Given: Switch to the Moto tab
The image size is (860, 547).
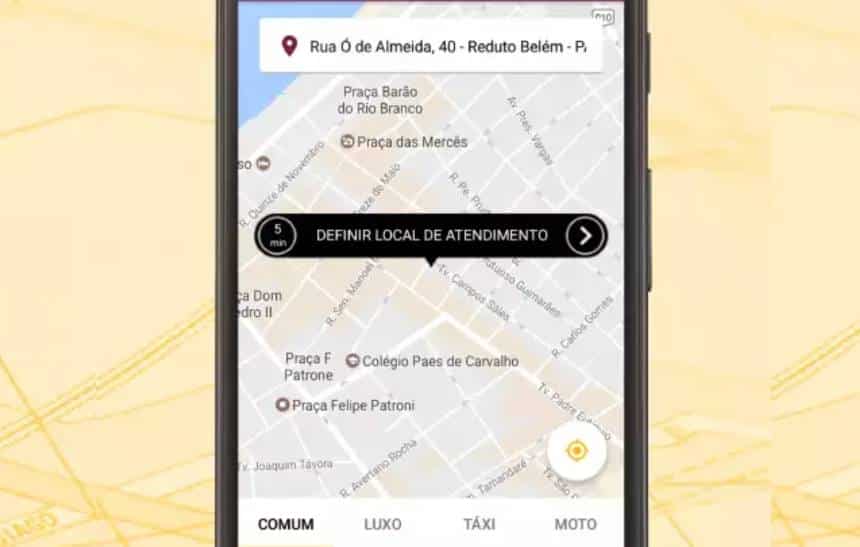Looking at the screenshot, I should pyautogui.click(x=575, y=524).
